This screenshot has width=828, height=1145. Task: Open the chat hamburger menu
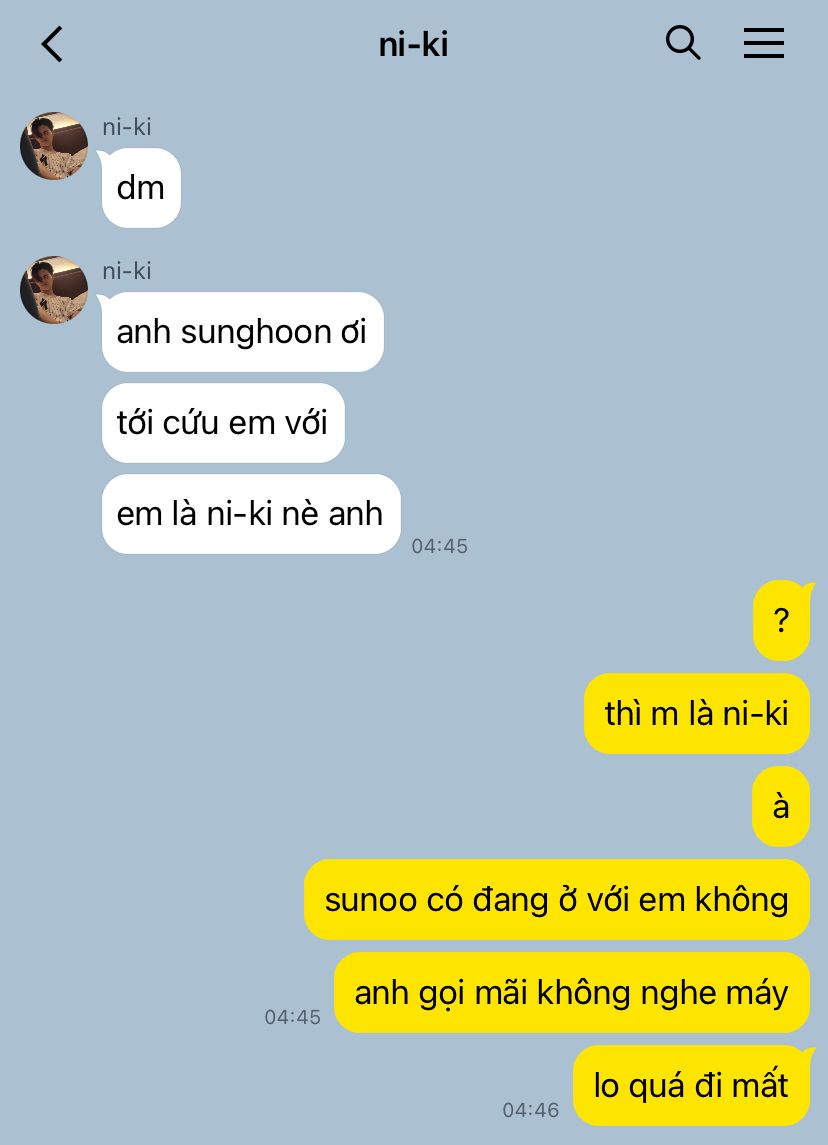coord(763,43)
